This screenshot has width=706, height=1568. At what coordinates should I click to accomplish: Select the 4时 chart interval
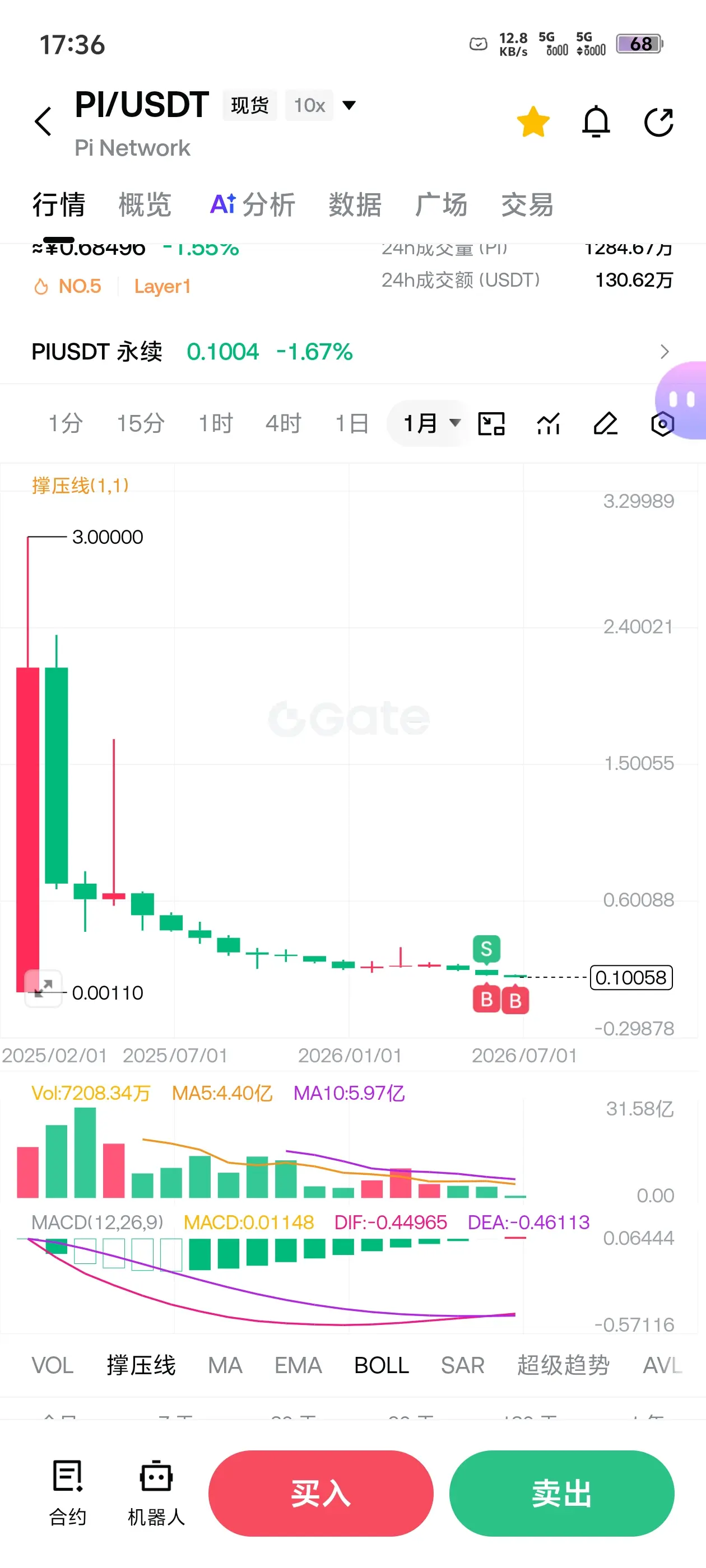284,422
